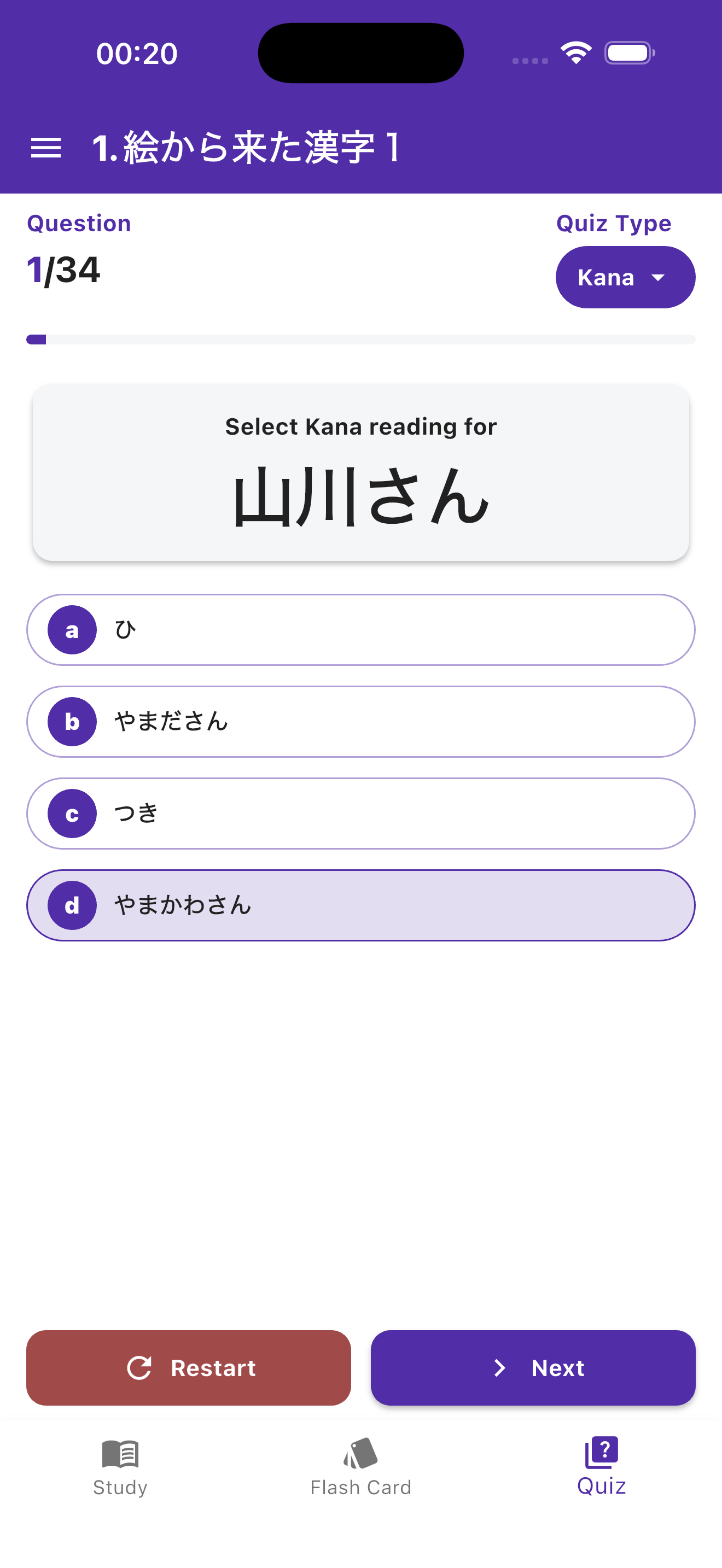Click the letter badge on answer d
Image resolution: width=722 pixels, height=1568 pixels.
[x=72, y=905]
